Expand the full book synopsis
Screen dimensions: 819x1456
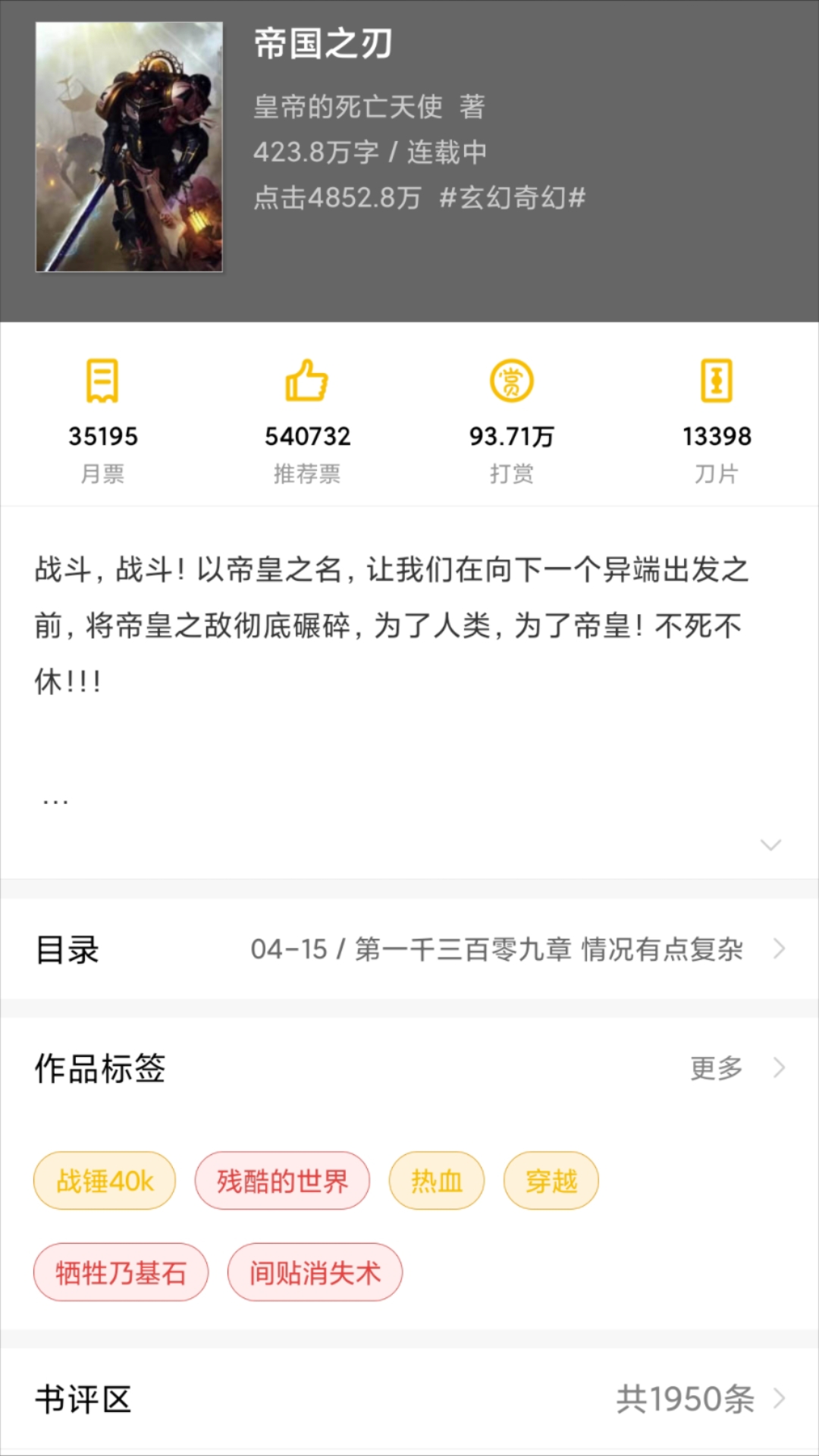click(770, 845)
